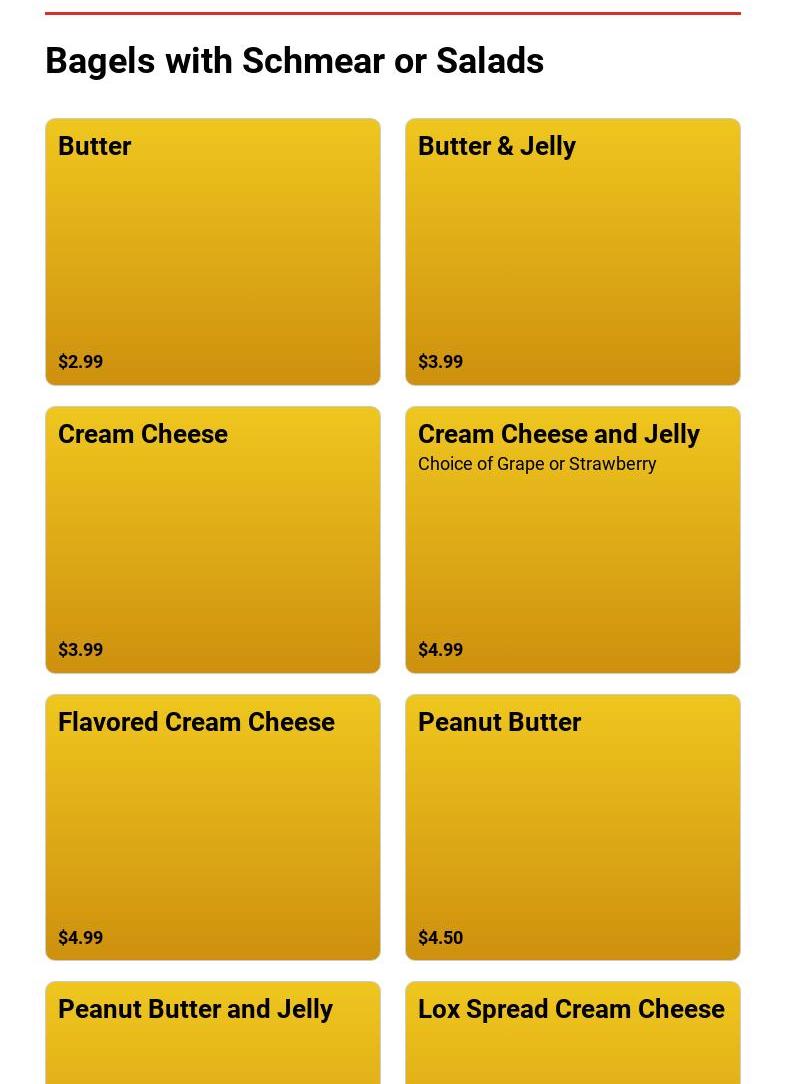
Task: Choose the plain Cream Cheese bagel for $3.99
Action: (212, 539)
